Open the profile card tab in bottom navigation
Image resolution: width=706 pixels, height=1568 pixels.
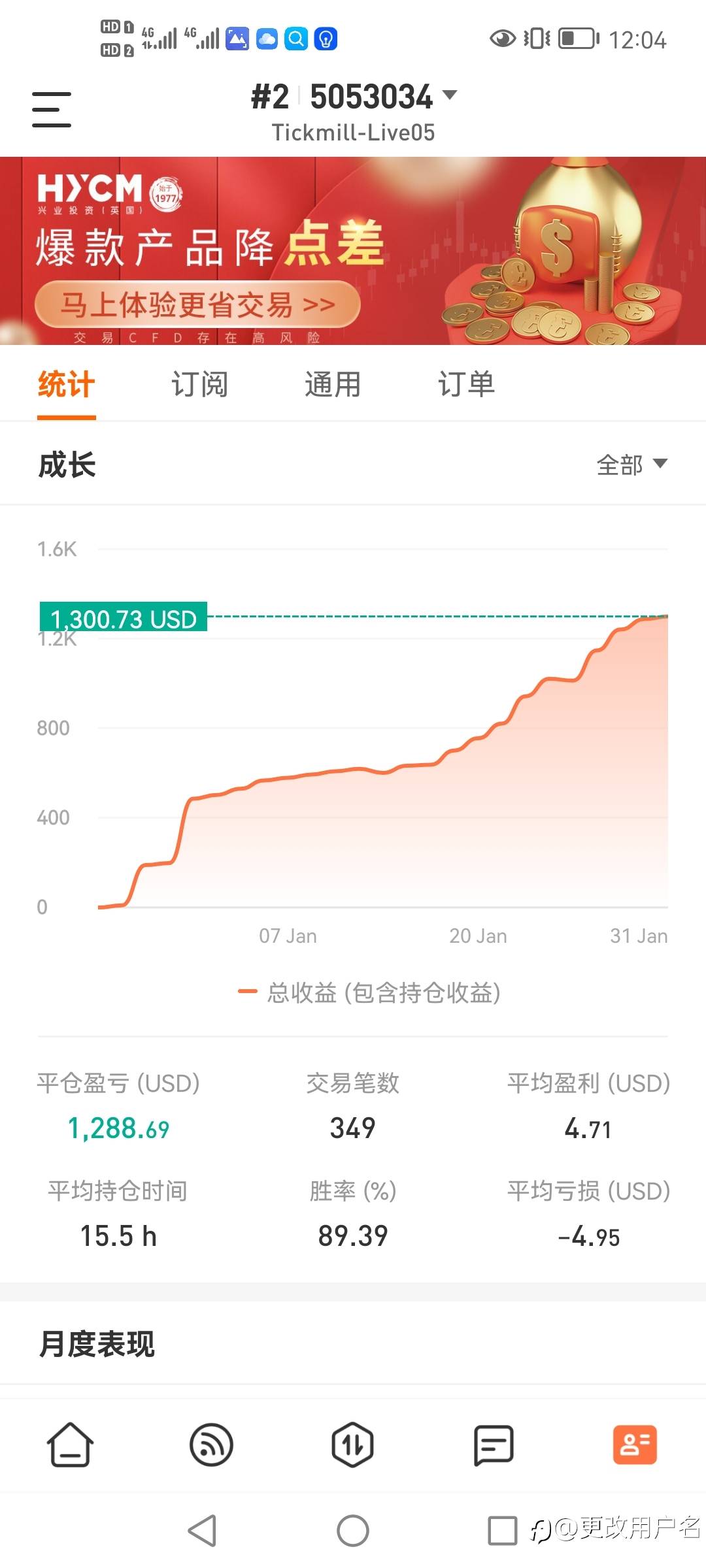tap(635, 1445)
